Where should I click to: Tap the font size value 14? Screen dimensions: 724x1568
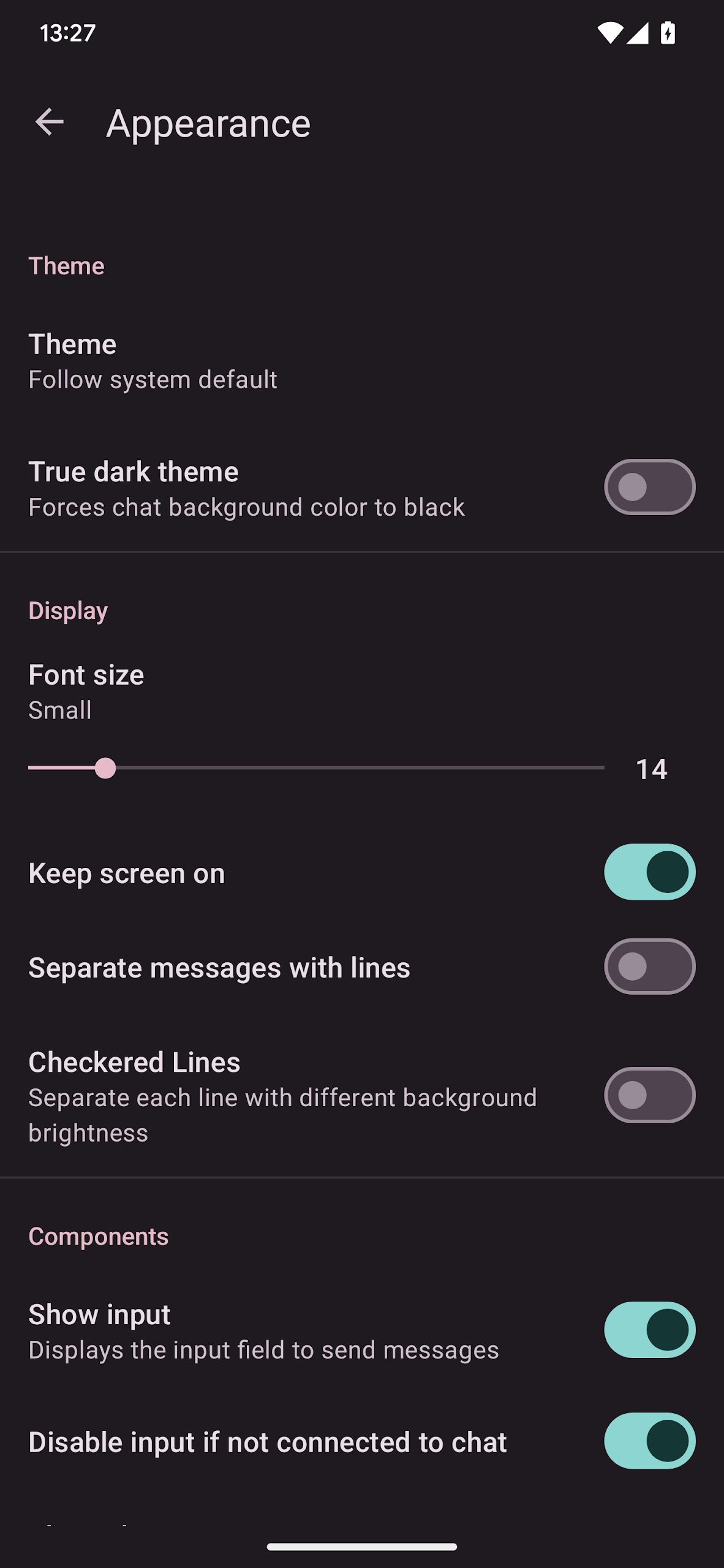(650, 769)
